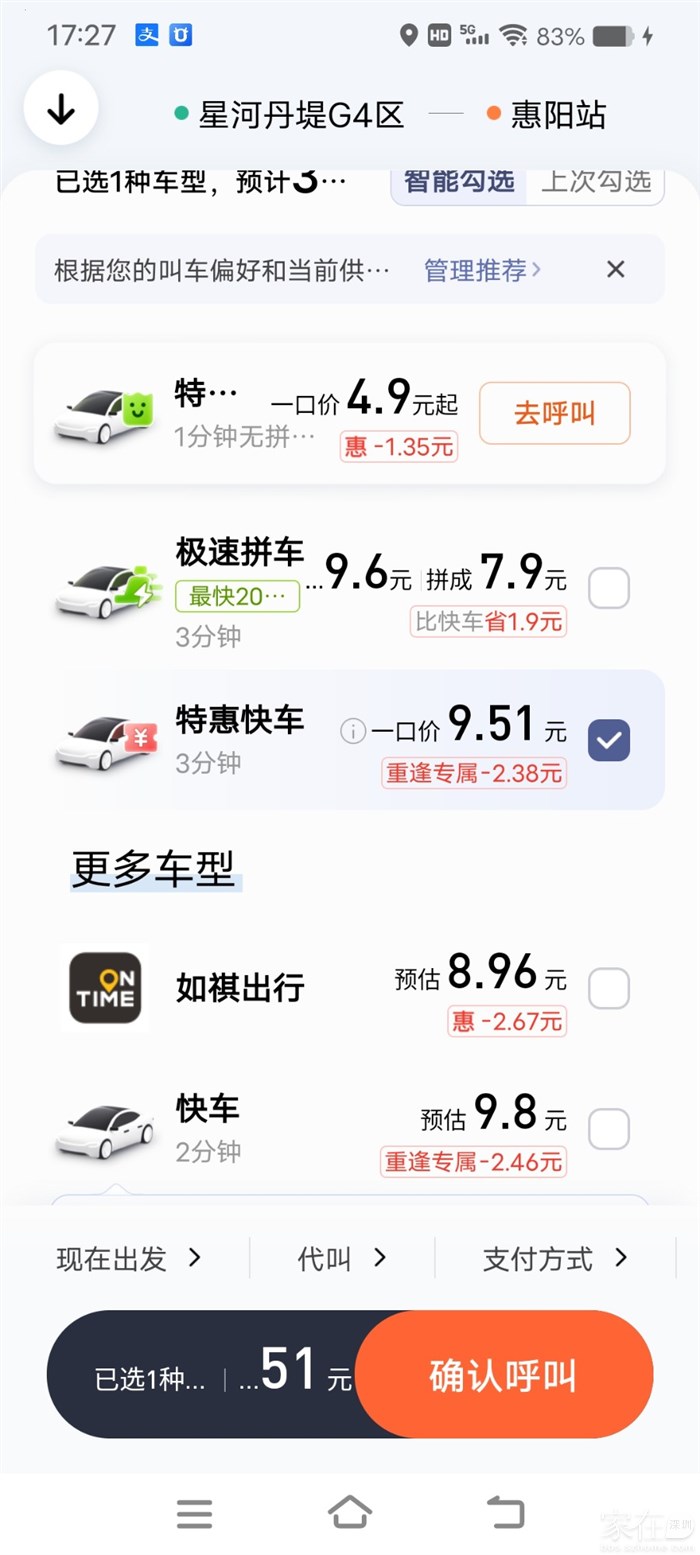Tick the 如祺出行 checkbox
This screenshot has width=700, height=1555.
tap(609, 989)
